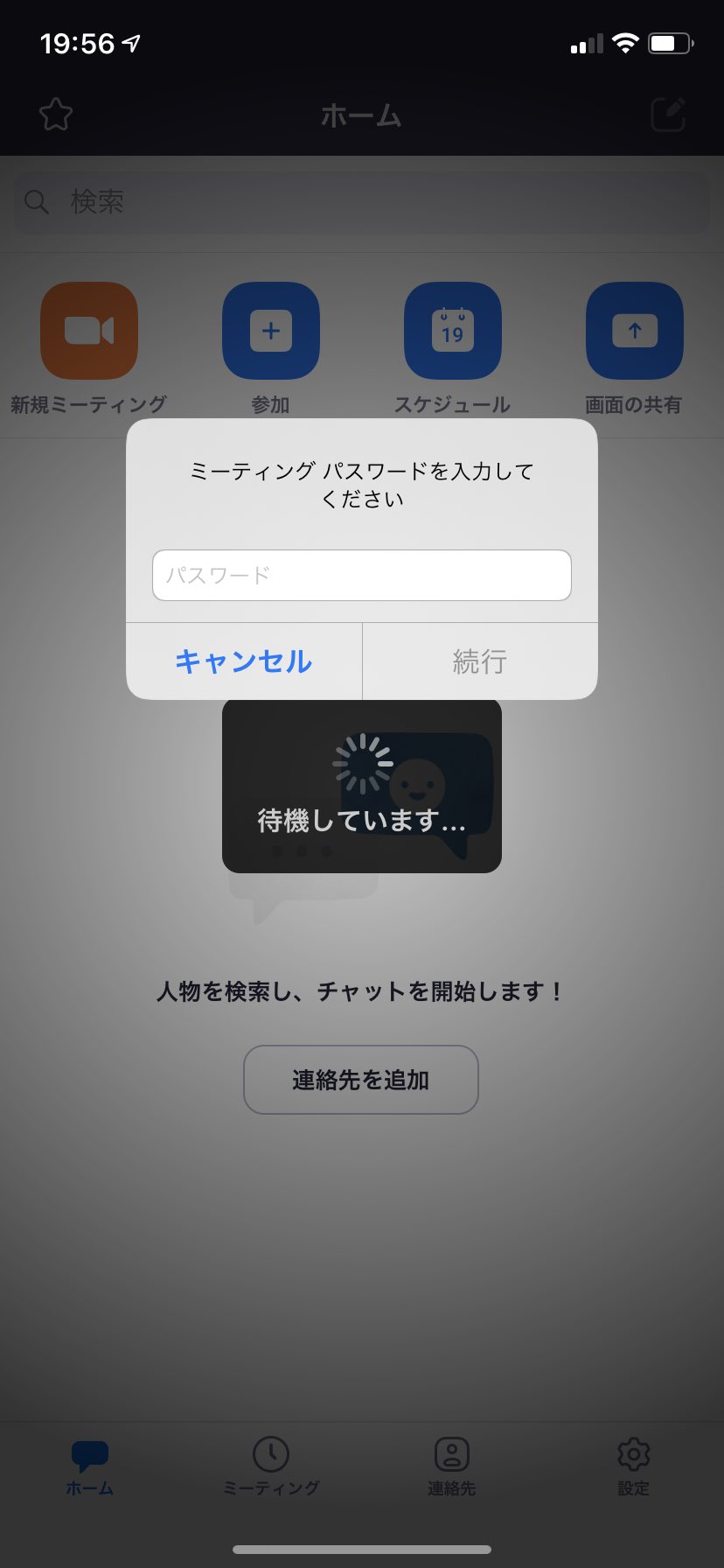Screen dimensions: 724x1568
Task: Tap 続行 to continue joining
Action: tap(479, 661)
